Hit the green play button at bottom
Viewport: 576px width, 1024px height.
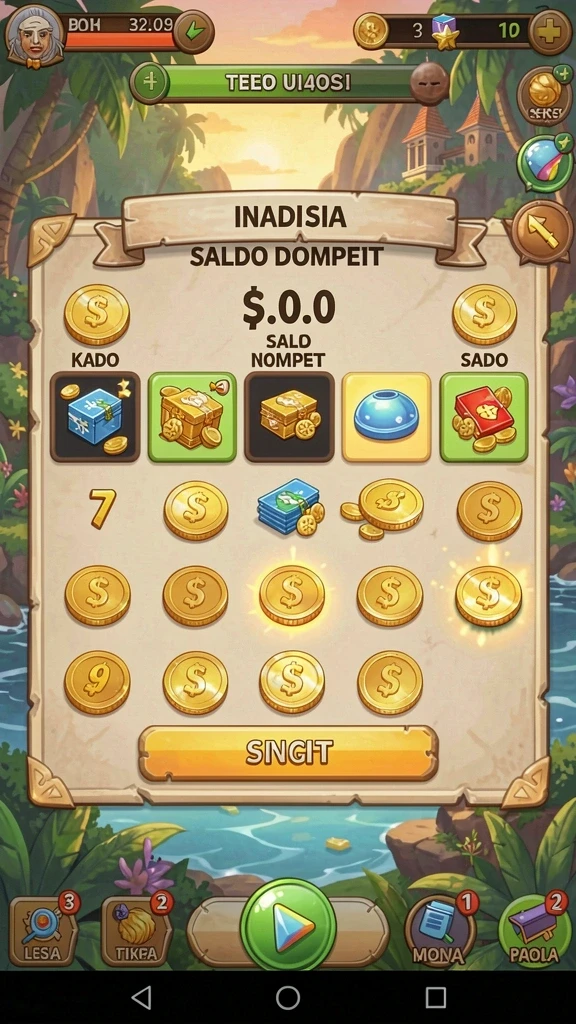pos(288,925)
